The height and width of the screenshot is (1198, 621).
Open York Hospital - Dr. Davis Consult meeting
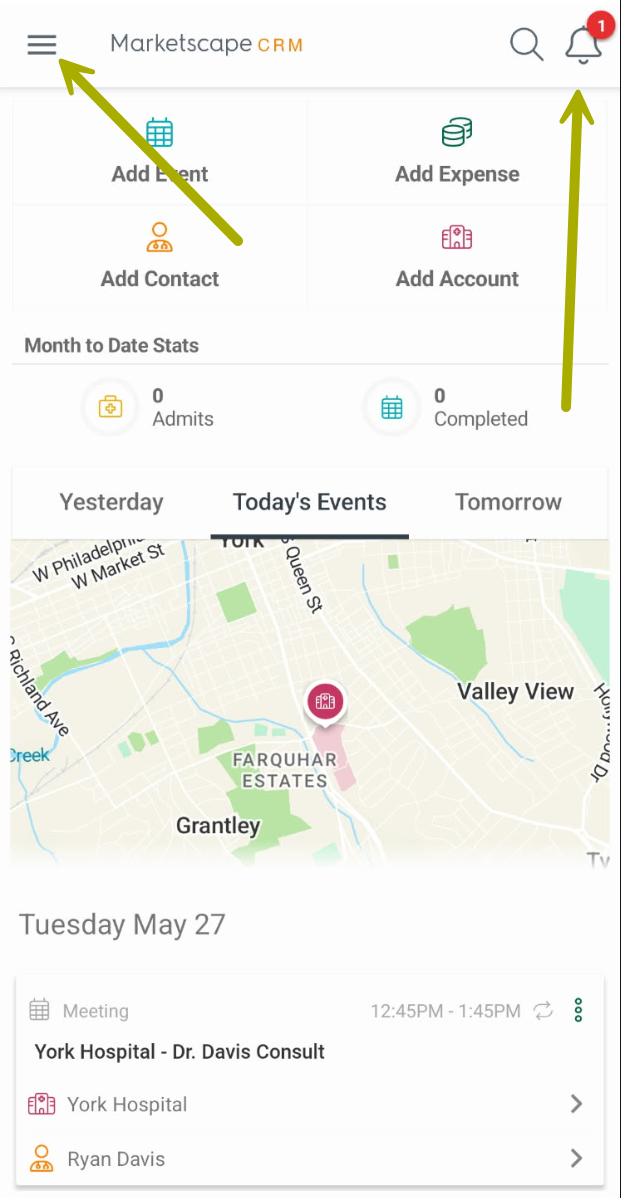[x=180, y=1051]
